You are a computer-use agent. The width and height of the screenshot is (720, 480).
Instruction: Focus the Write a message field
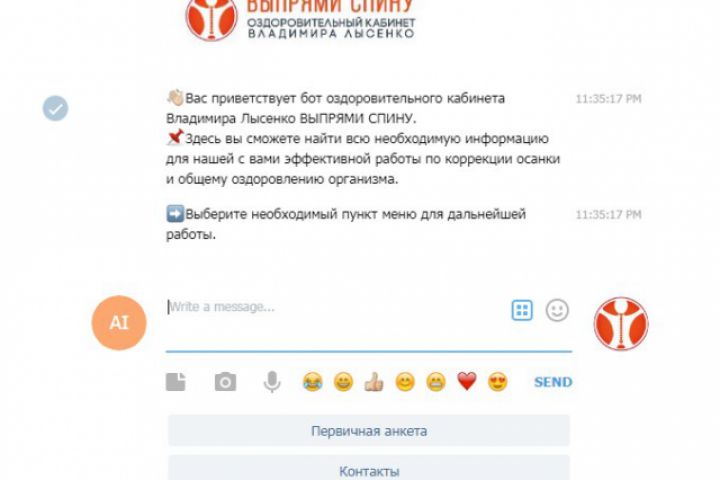pos(330,308)
